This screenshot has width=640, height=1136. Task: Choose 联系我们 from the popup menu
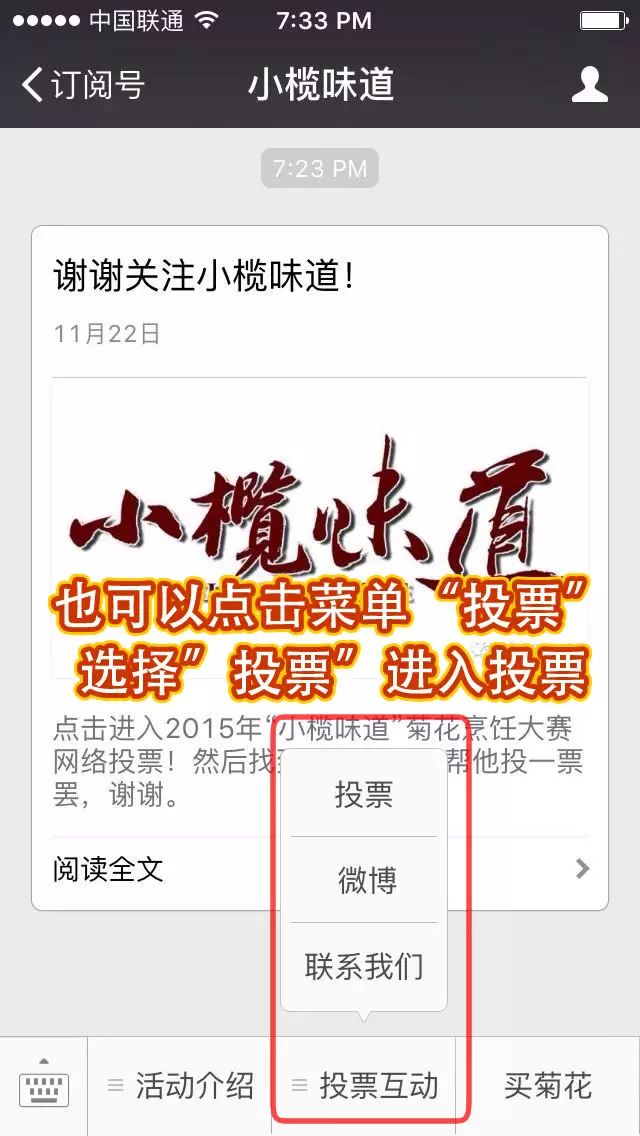364,966
